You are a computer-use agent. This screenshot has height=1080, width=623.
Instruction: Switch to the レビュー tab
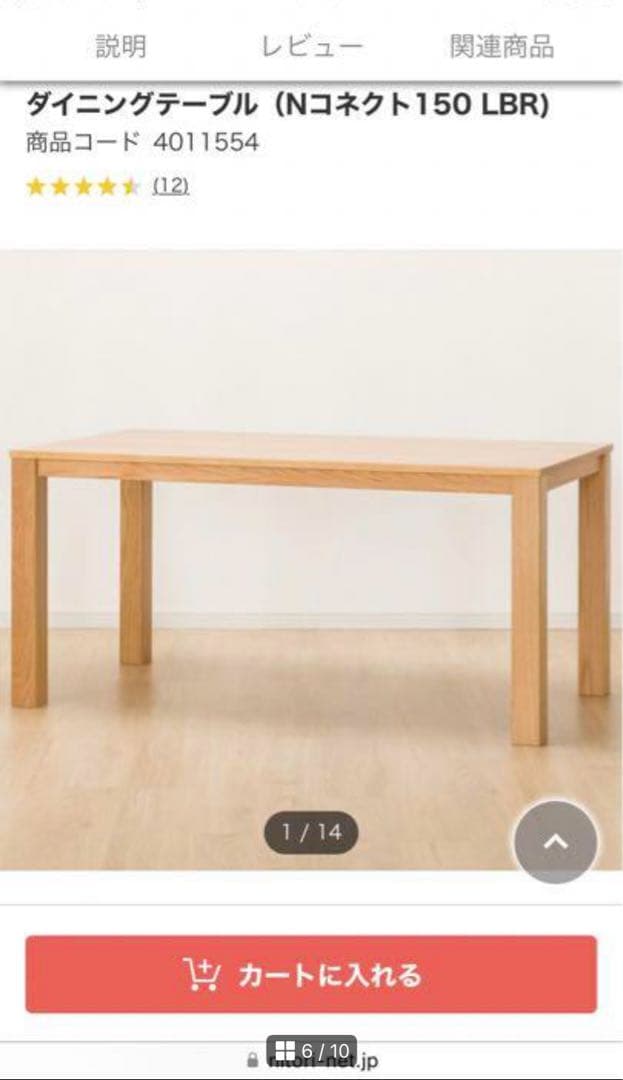pyautogui.click(x=311, y=46)
